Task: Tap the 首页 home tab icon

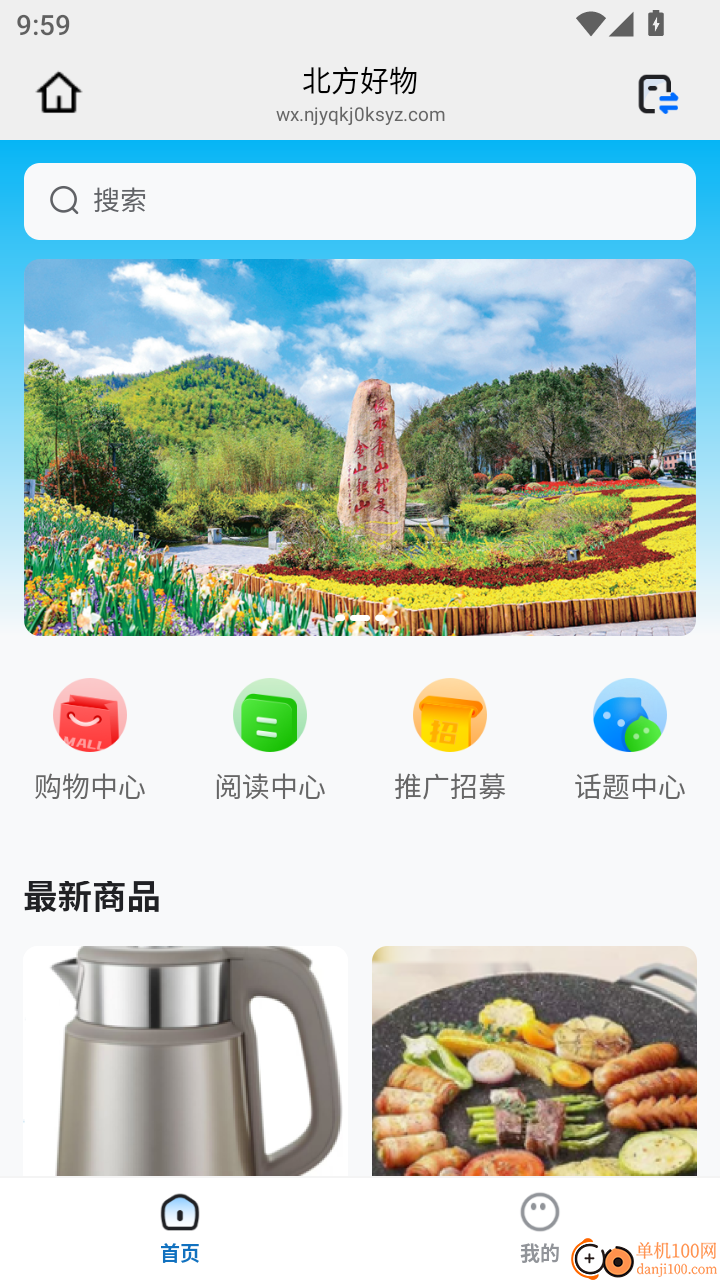Action: pos(180,1213)
